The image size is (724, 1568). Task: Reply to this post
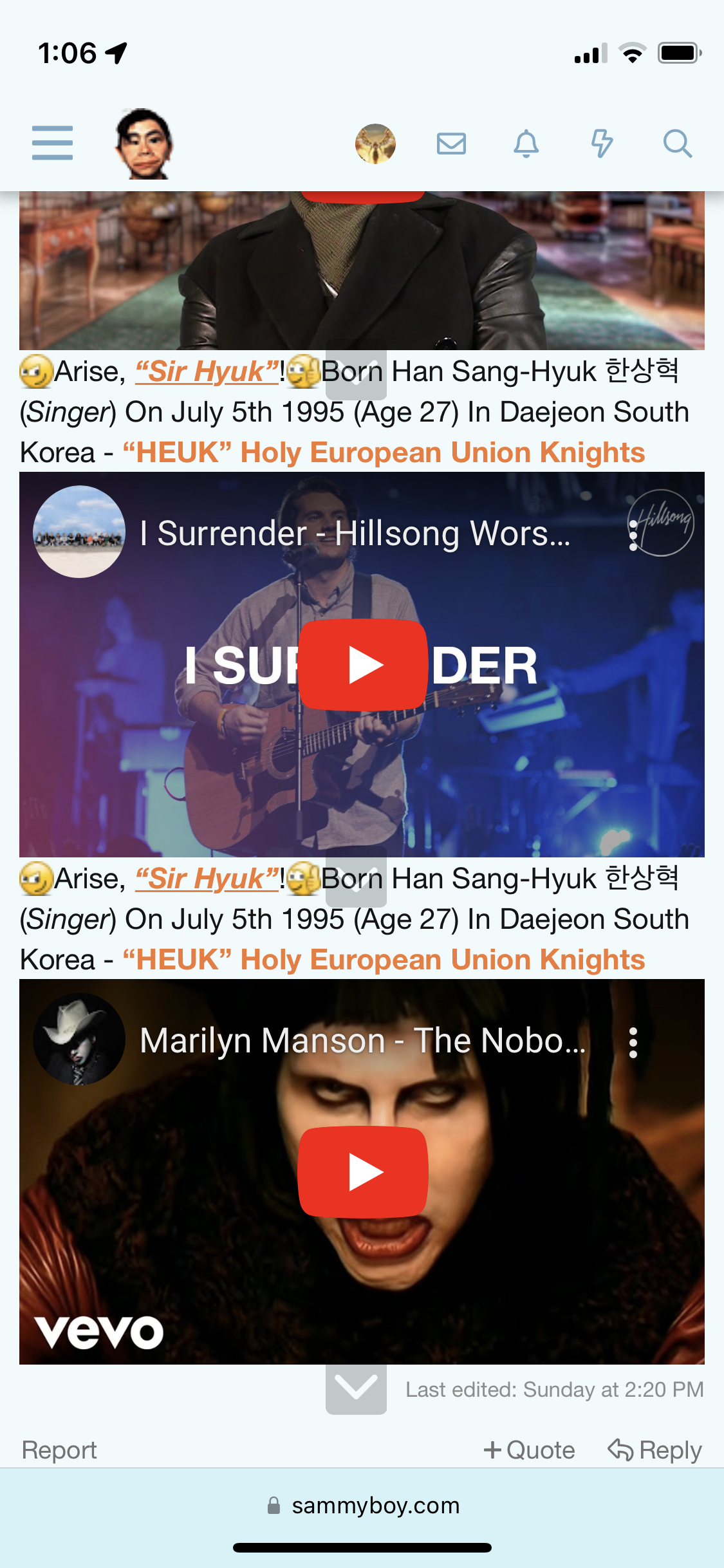coord(654,1450)
